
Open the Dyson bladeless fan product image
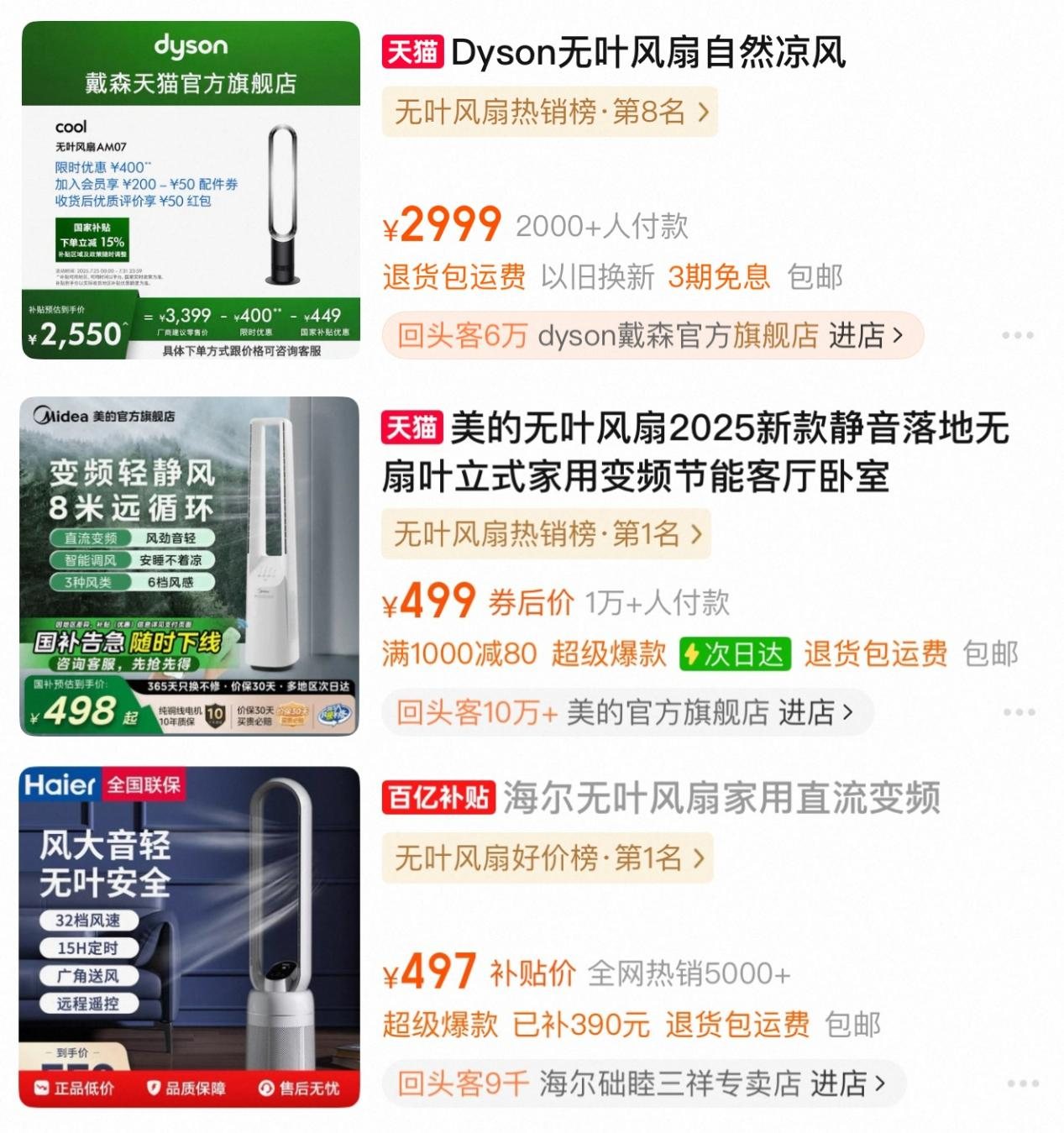[x=191, y=190]
